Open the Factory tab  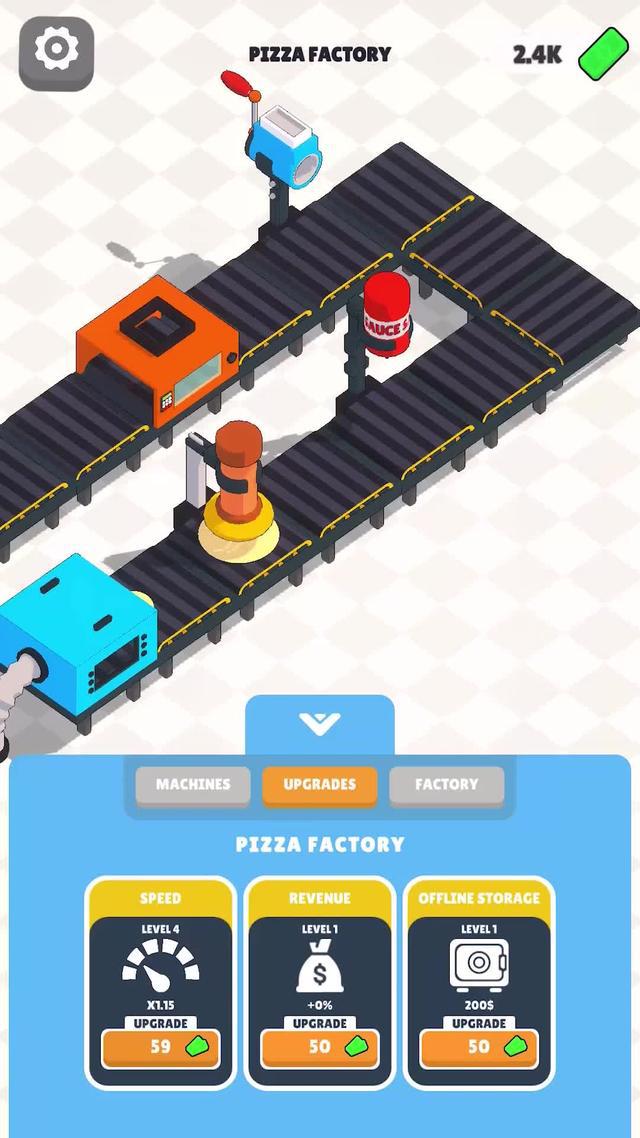pos(446,785)
